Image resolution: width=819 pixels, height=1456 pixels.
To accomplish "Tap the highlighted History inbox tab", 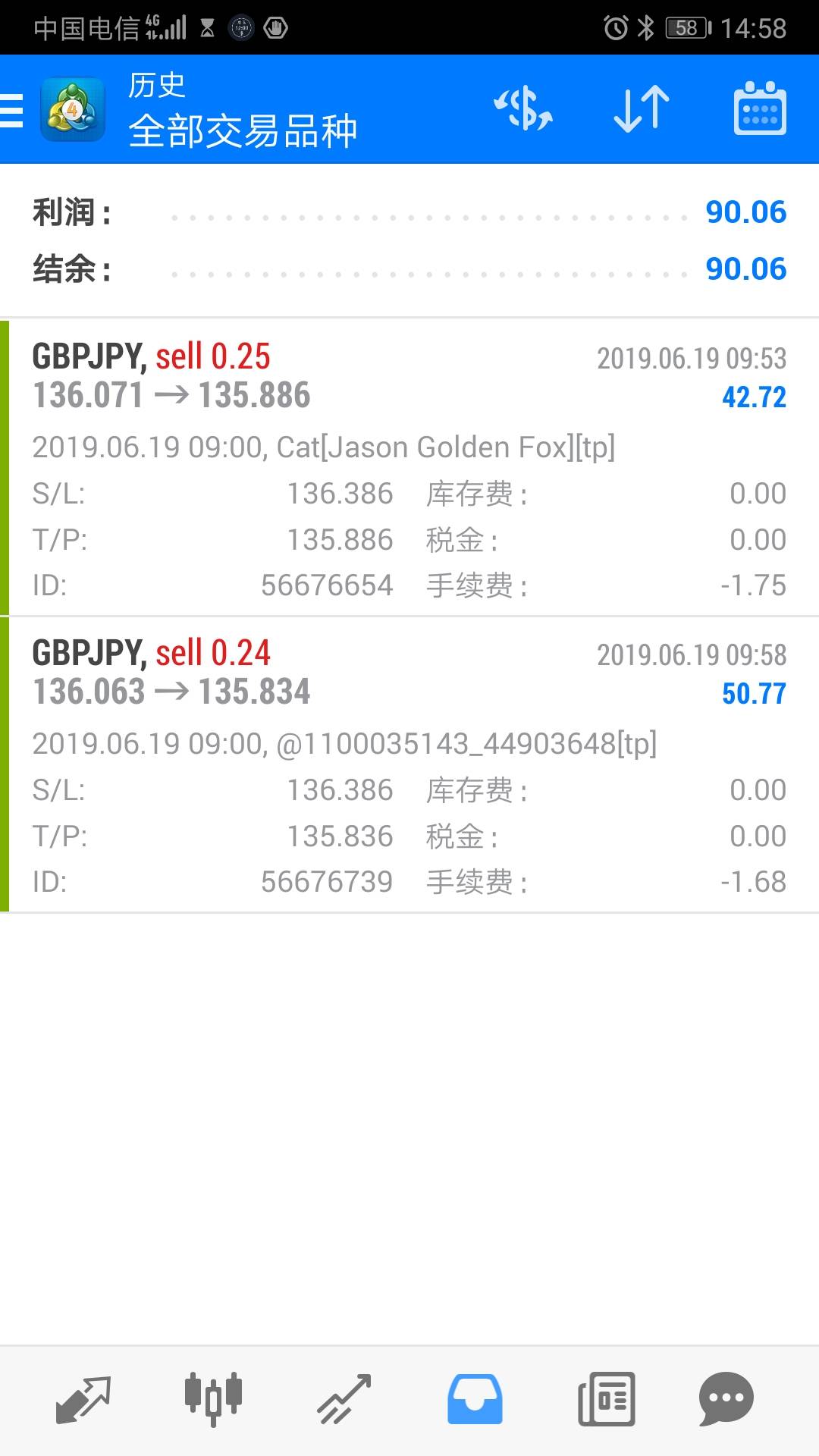I will point(475,1399).
